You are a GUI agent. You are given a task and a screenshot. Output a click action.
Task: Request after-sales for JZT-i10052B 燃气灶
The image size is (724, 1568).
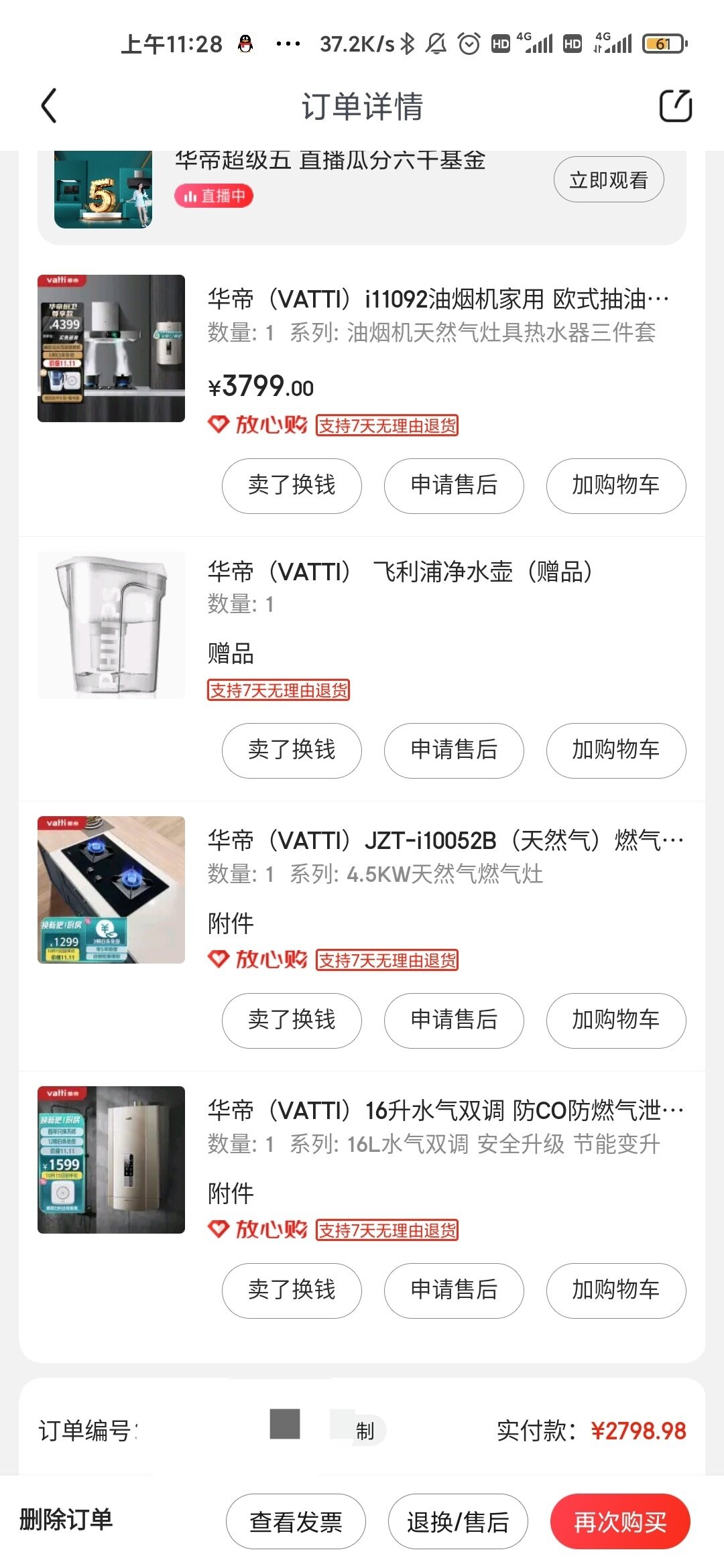454,1020
